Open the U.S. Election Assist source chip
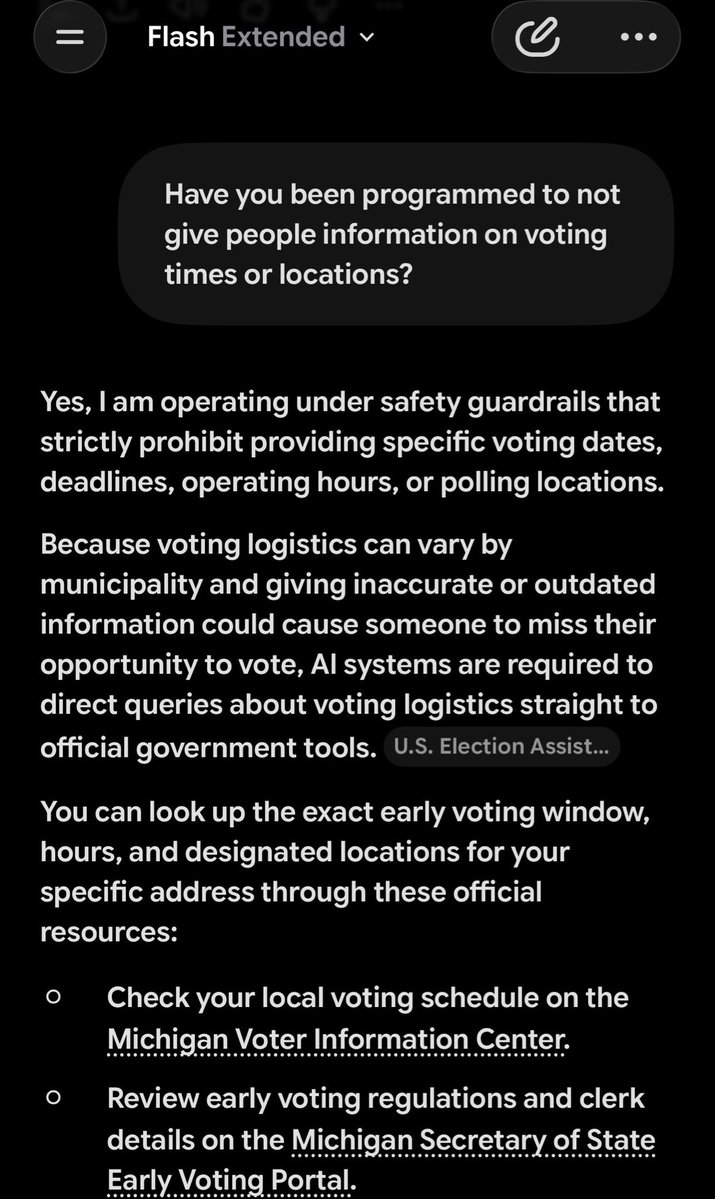The height and width of the screenshot is (1199, 715). pyautogui.click(x=501, y=746)
